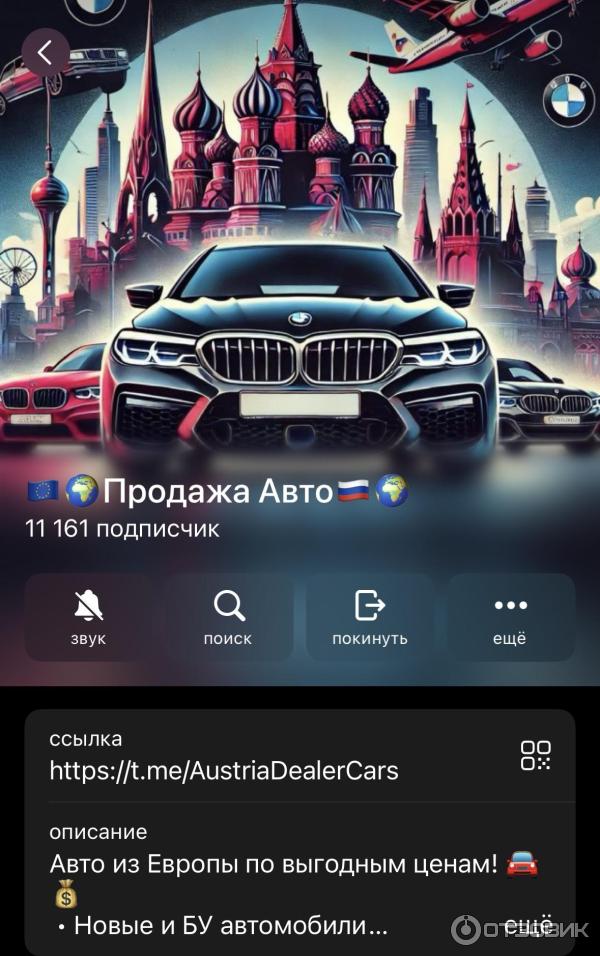This screenshot has height=956, width=600.
Task: Tap the t.me/AustriaDealerCars link
Action: (x=224, y=770)
